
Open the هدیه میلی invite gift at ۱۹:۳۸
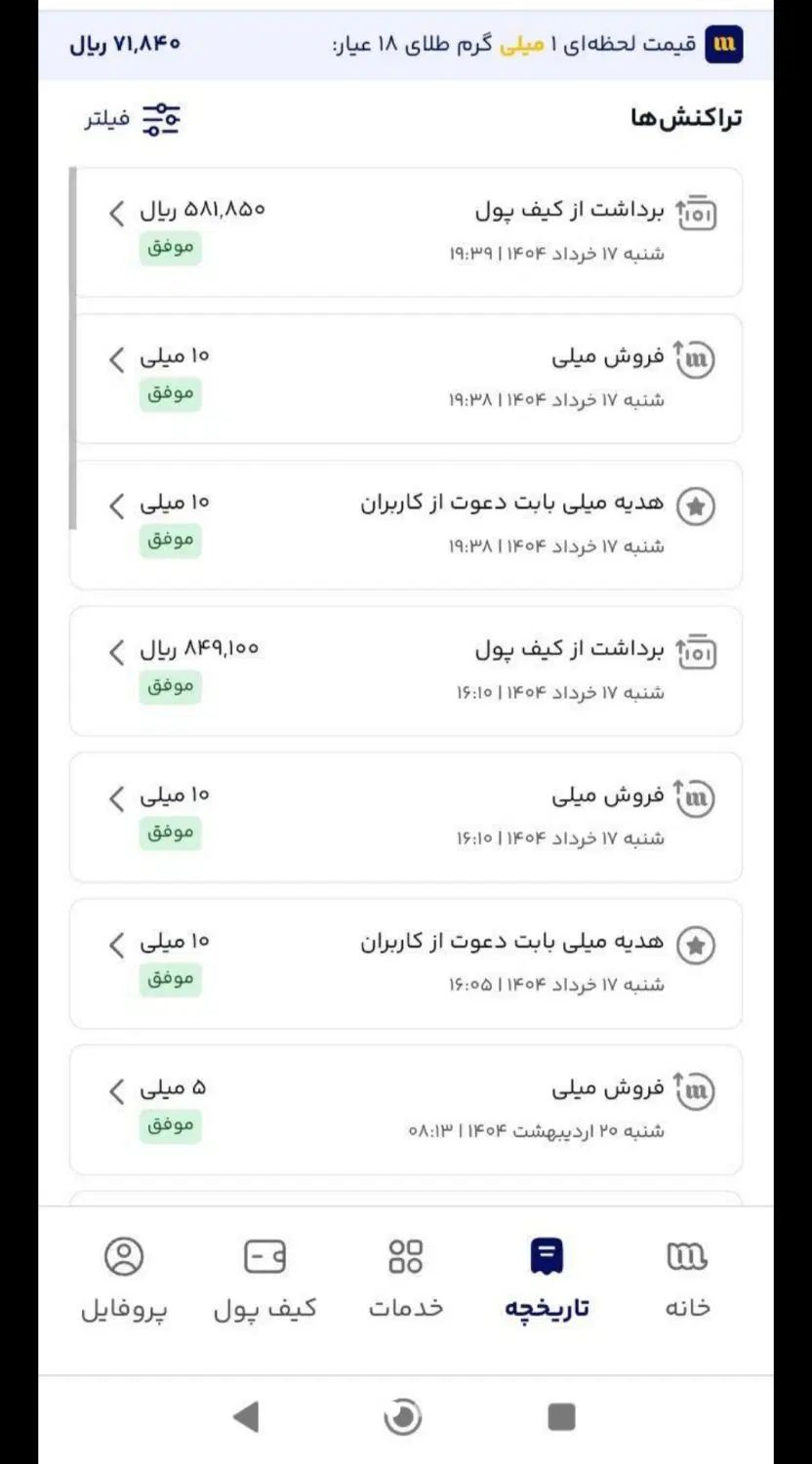(x=406, y=524)
